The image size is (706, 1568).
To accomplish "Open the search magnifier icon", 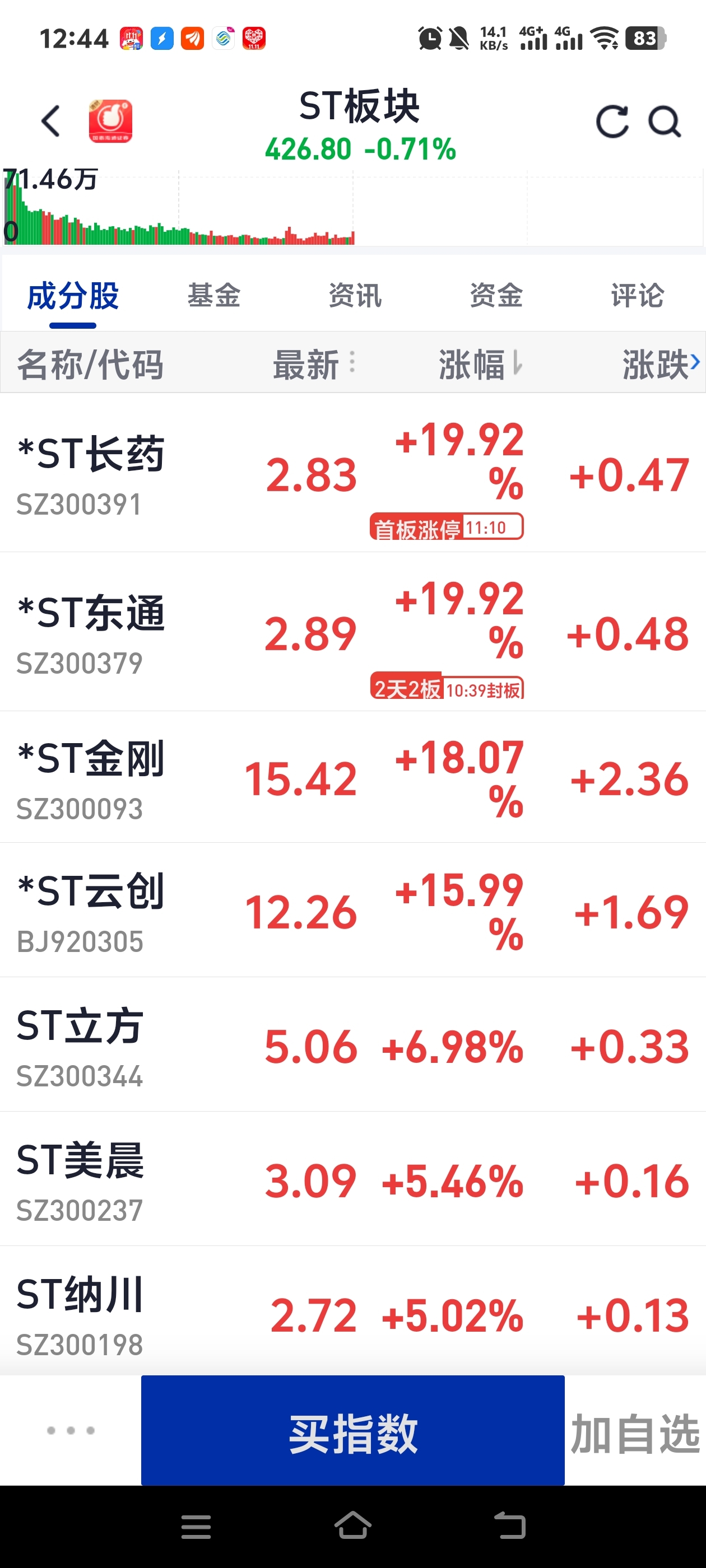I will coord(665,122).
